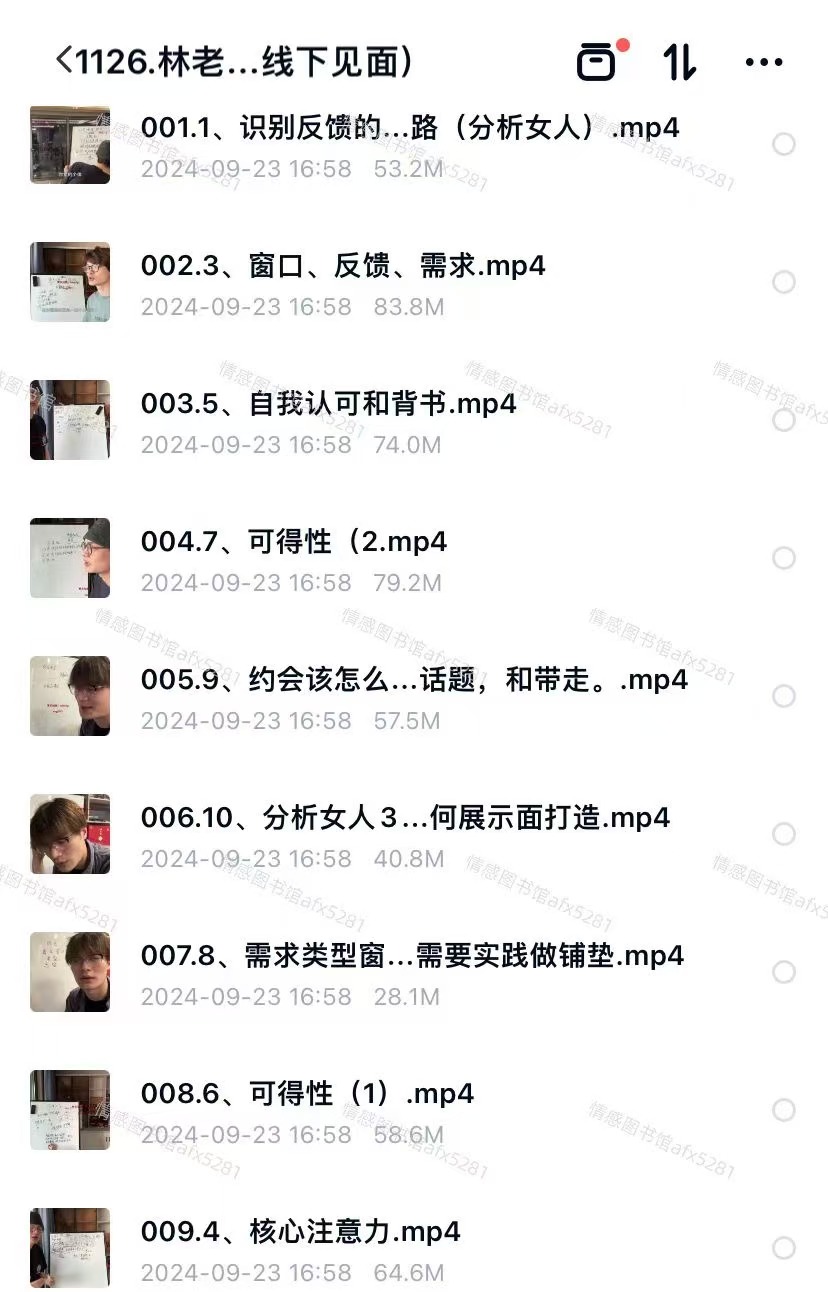Play 003.5、自我认可和背书.mp4
The width and height of the screenshot is (828, 1292).
(x=328, y=404)
